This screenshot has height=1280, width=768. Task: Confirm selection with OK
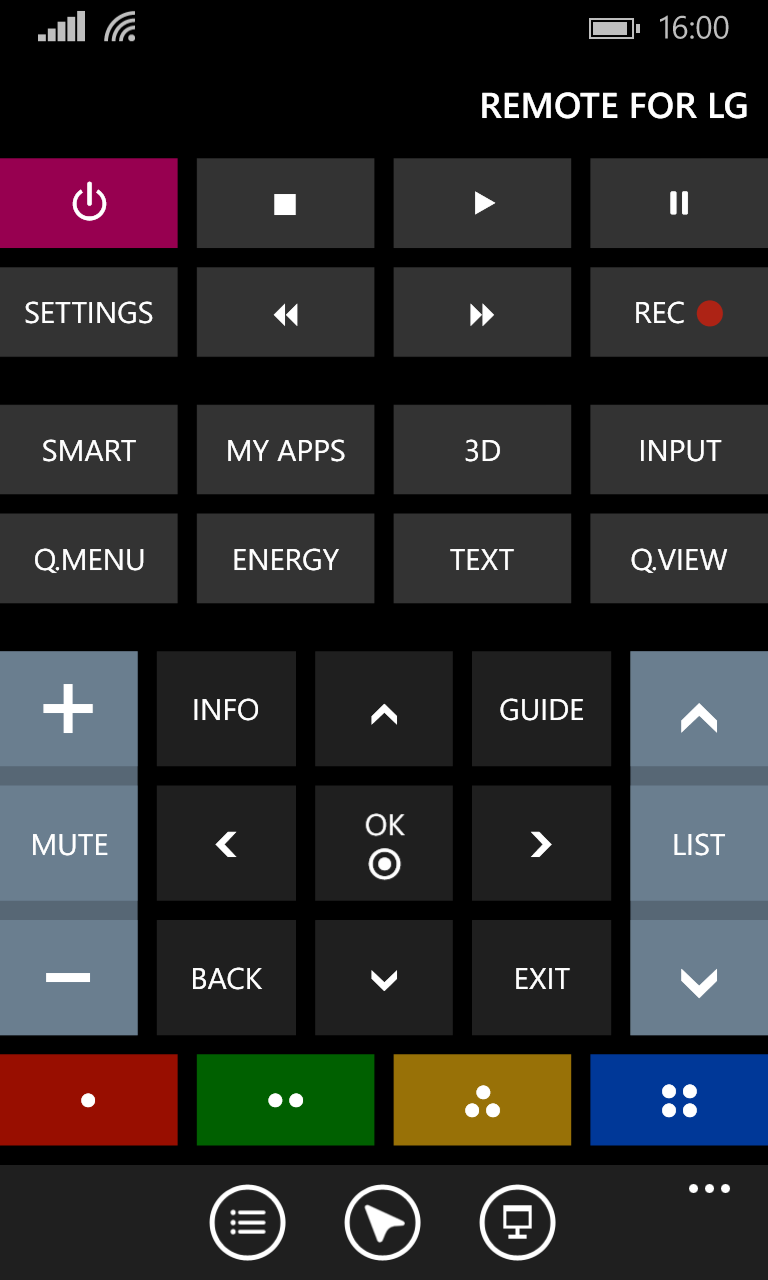[384, 844]
